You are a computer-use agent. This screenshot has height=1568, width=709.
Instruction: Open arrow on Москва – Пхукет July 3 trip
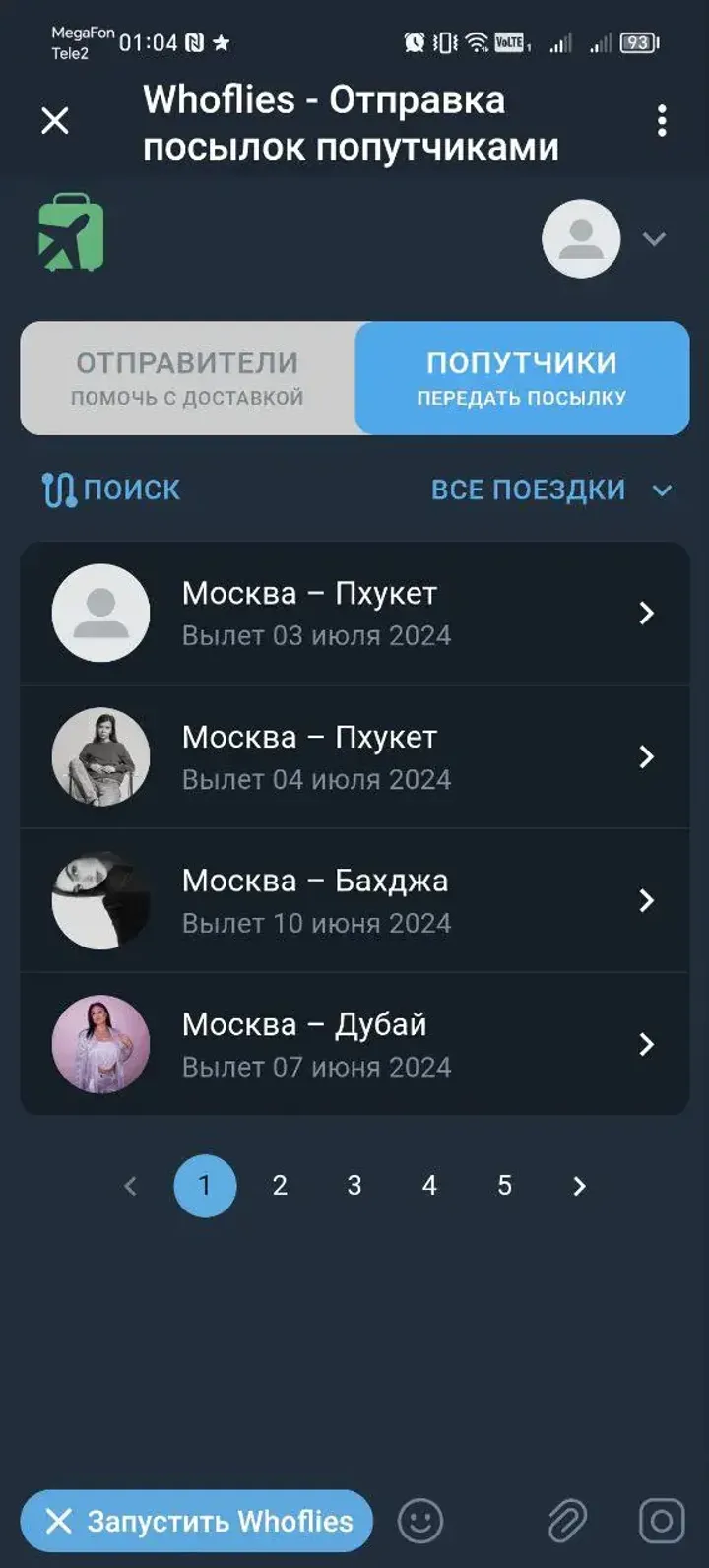point(646,613)
